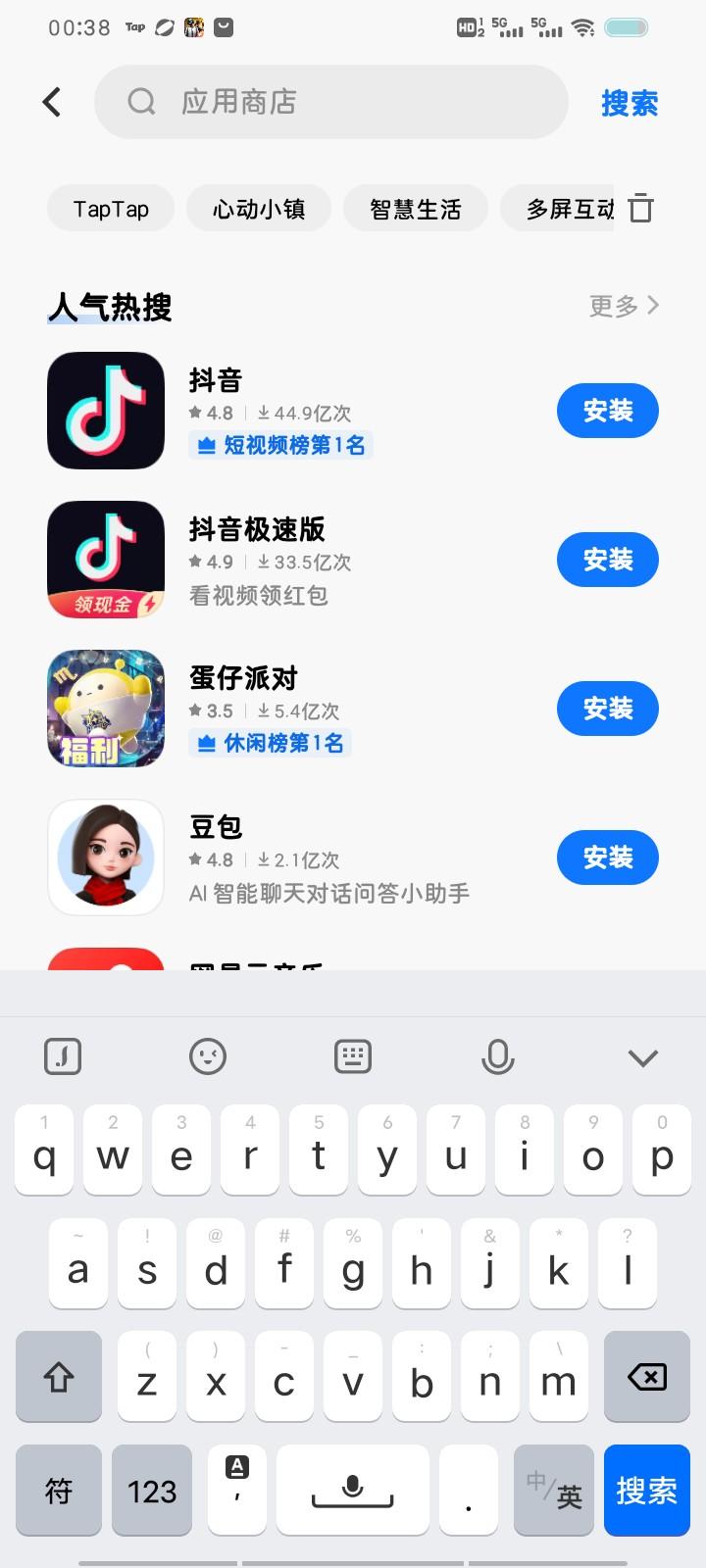Start voice input from the keyboard toolbar microphone
This screenshot has height=1568, width=706.
[x=497, y=1056]
